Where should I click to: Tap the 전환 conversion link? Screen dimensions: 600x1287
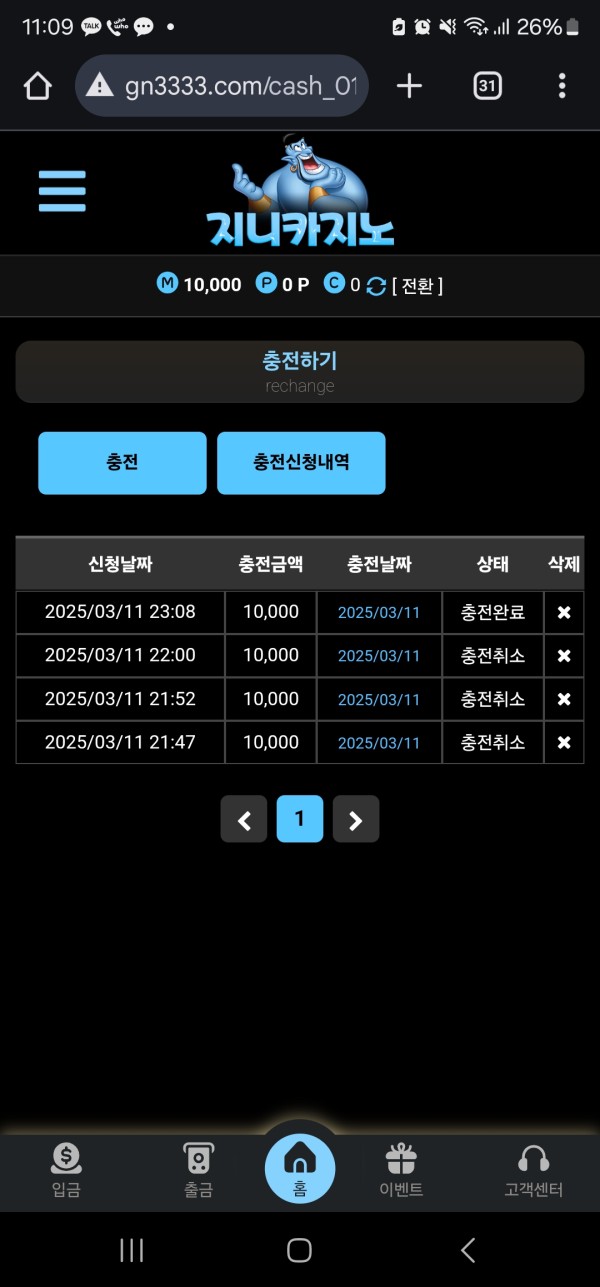pos(417,285)
